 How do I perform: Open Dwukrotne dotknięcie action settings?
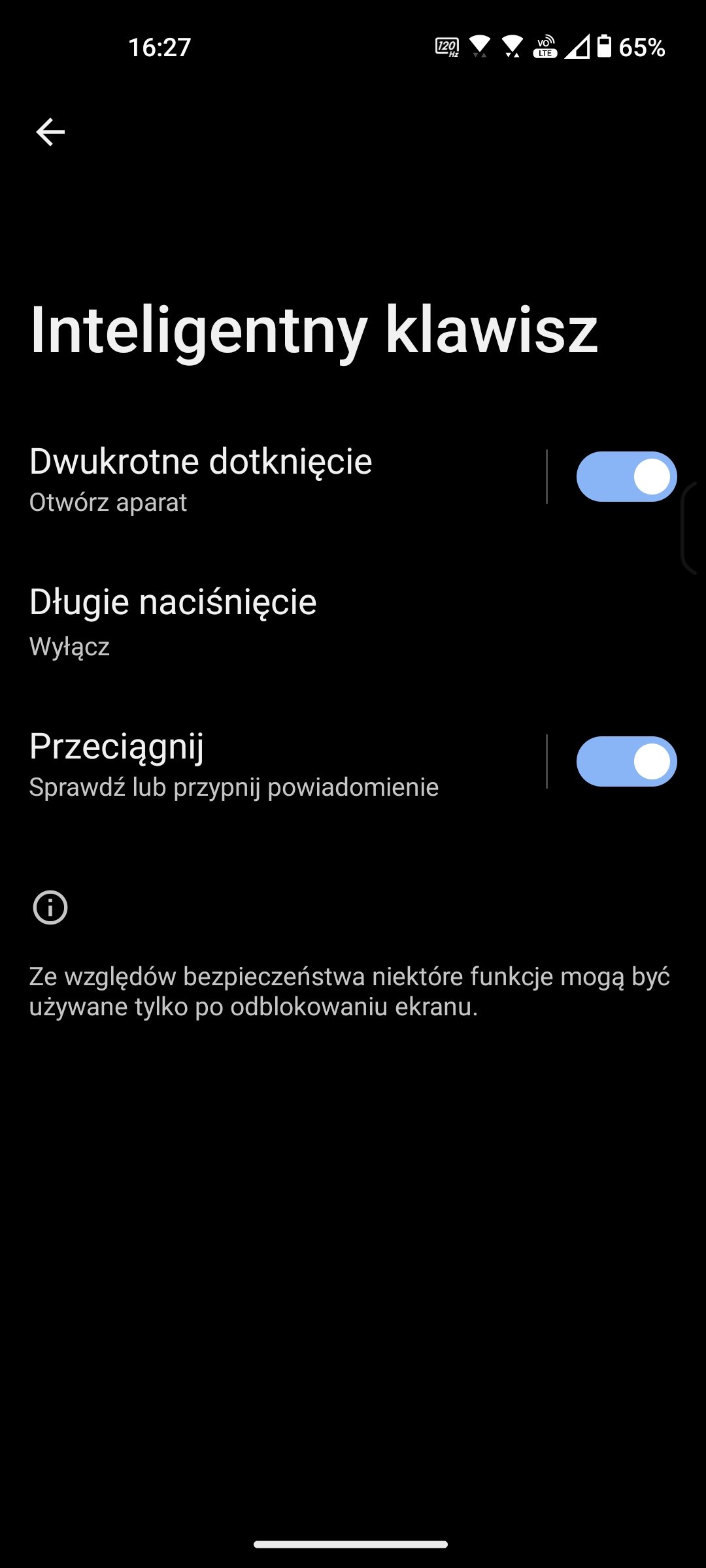pos(273,478)
